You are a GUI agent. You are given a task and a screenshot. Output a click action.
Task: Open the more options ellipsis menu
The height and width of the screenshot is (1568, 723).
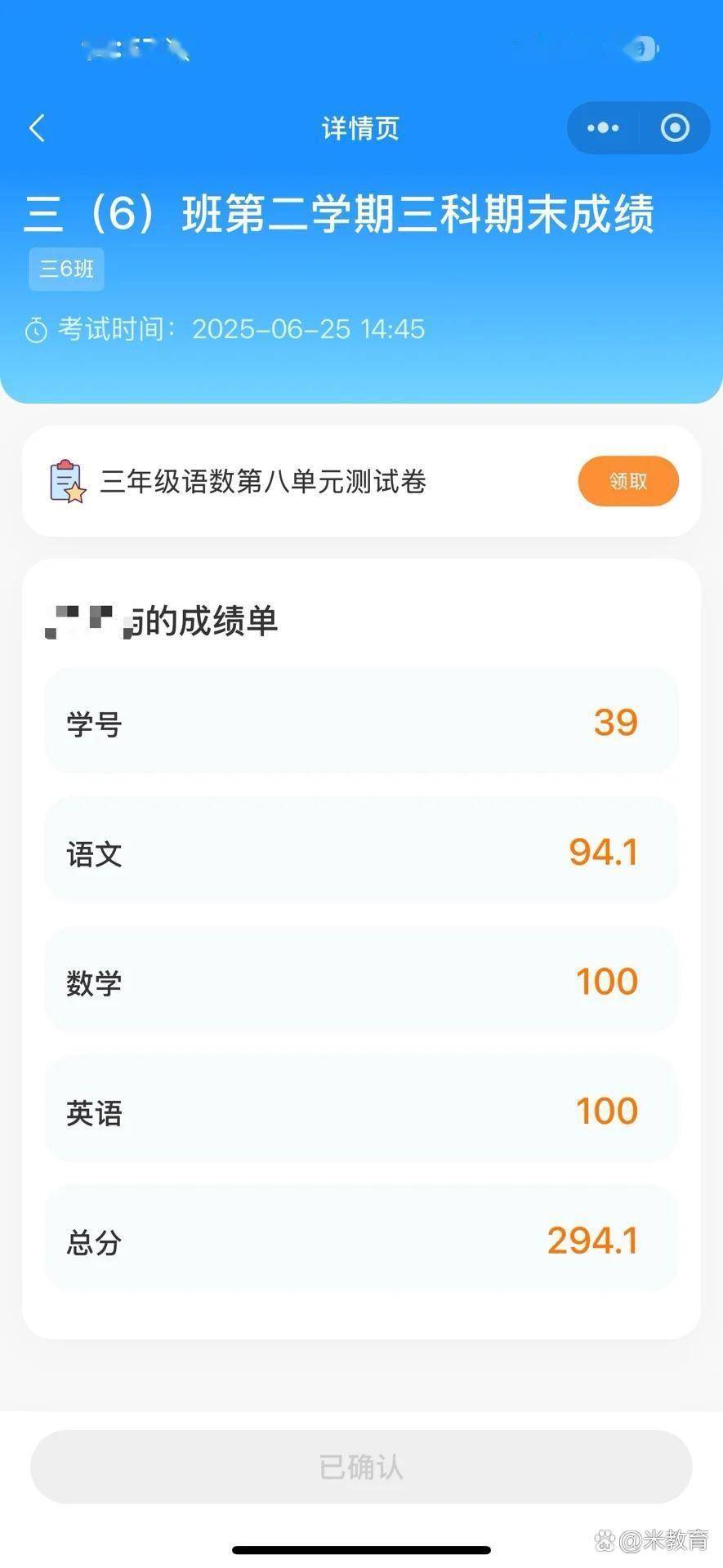602,128
